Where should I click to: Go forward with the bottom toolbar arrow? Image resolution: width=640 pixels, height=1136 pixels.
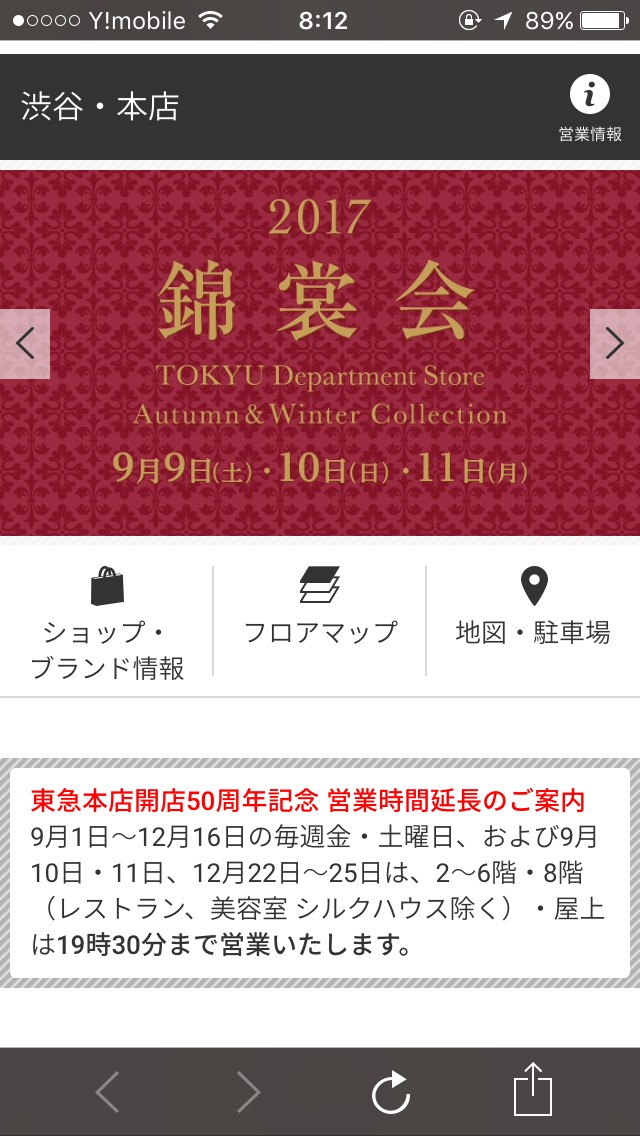tap(248, 1091)
